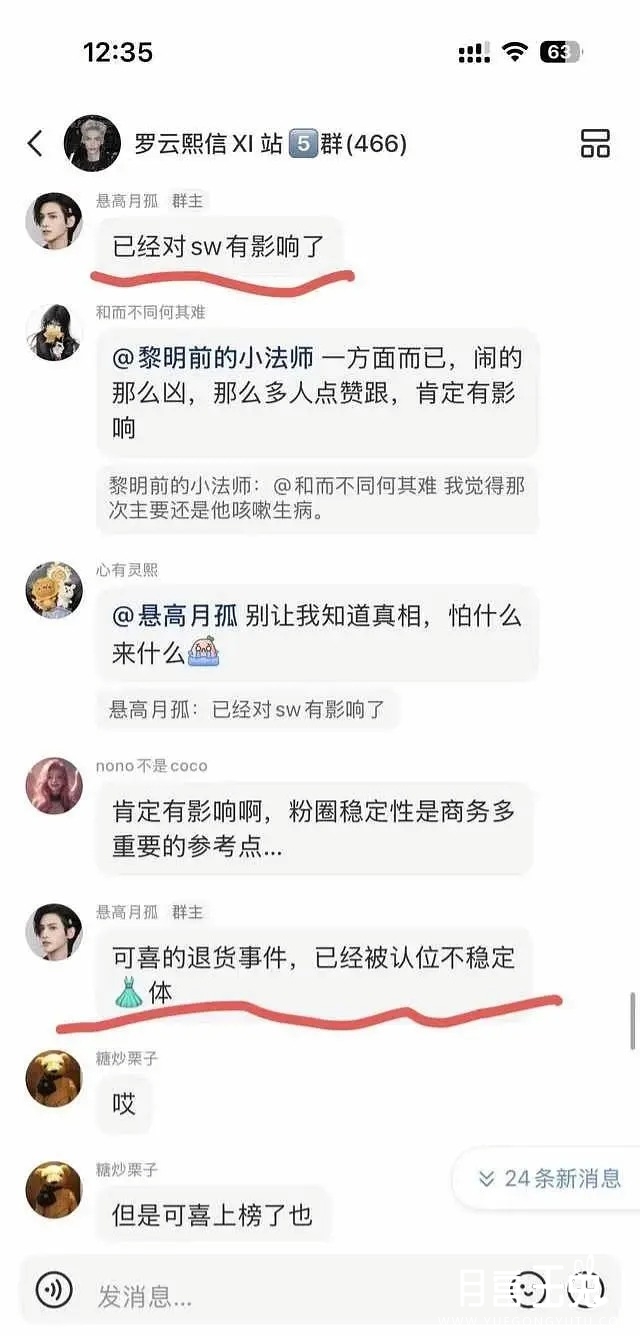640x1336 pixels.
Task: Open quoted message under 心有灵熙's reply
Action: click(x=247, y=711)
